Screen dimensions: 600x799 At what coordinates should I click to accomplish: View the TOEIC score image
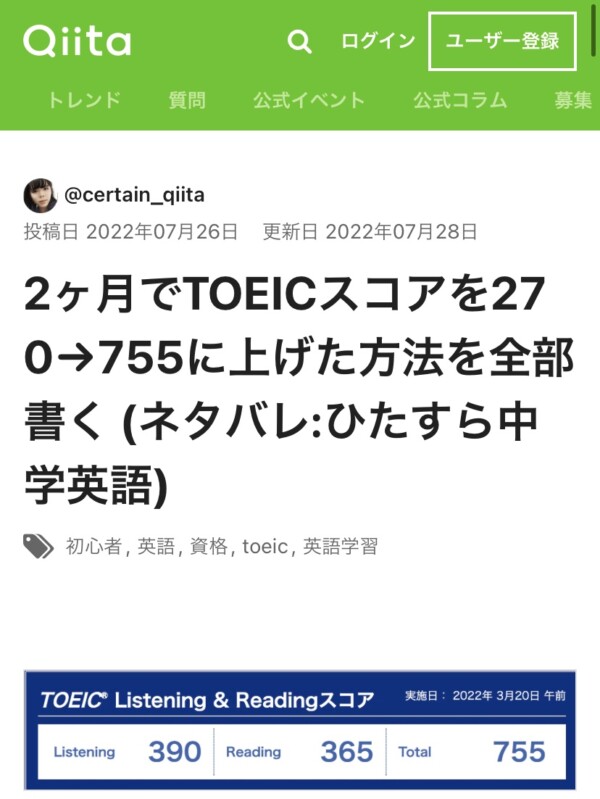(300, 730)
